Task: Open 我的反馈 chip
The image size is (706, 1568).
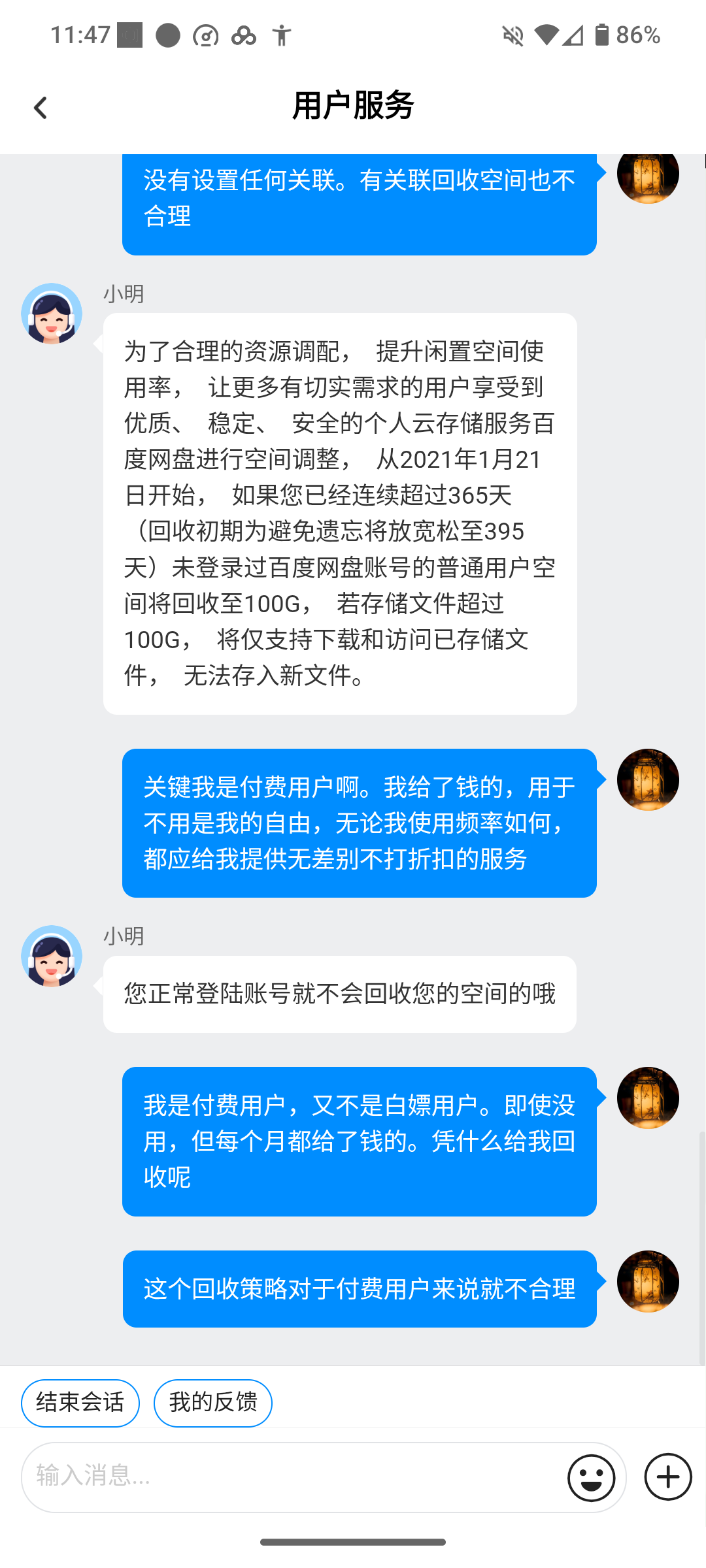Action: point(213,1403)
